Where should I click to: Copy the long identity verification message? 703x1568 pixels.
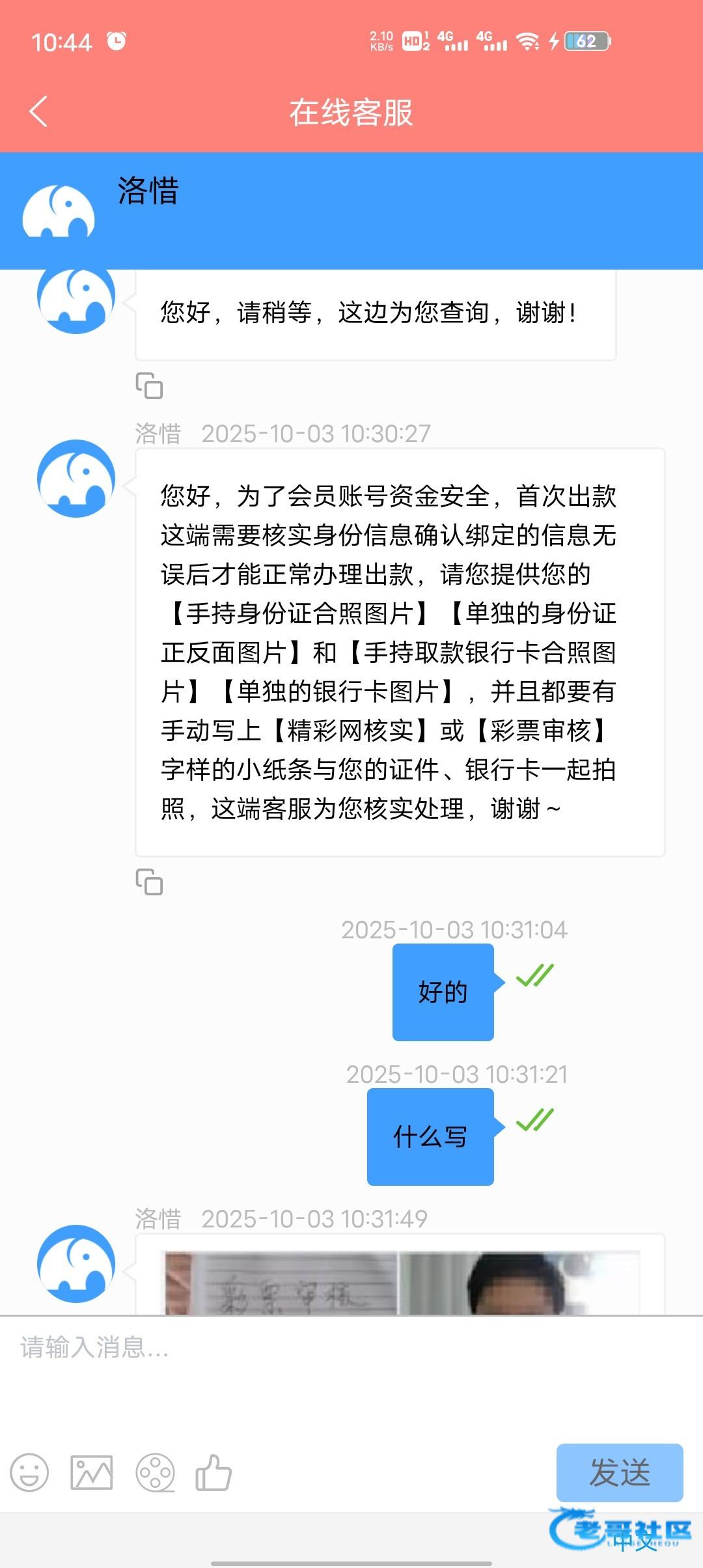(149, 882)
